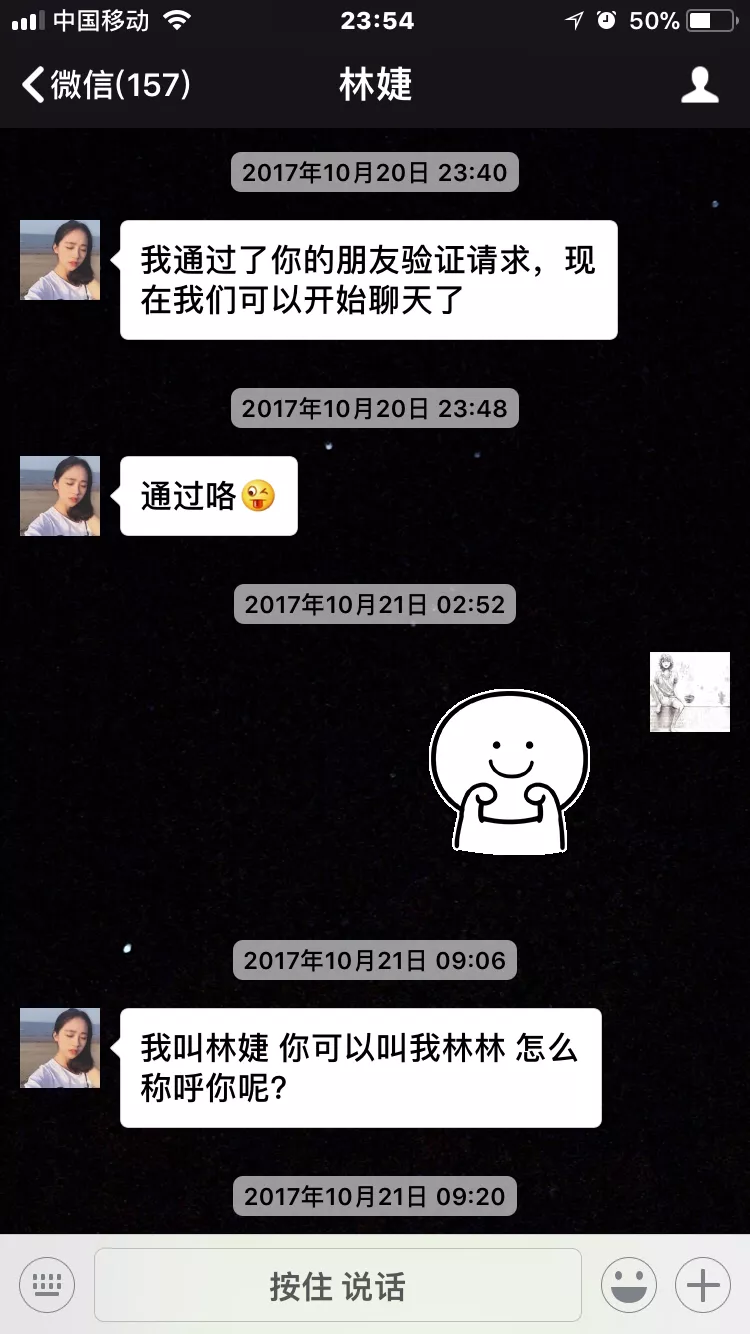The width and height of the screenshot is (750, 1334).
Task: Open the chat info profile icon
Action: [x=699, y=85]
